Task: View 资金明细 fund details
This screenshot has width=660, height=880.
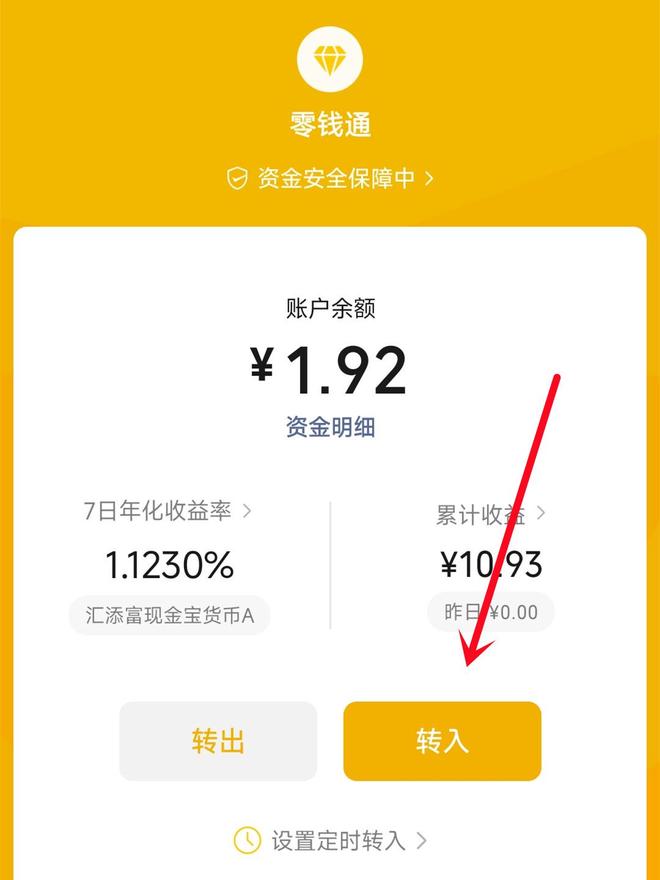Action: (330, 427)
